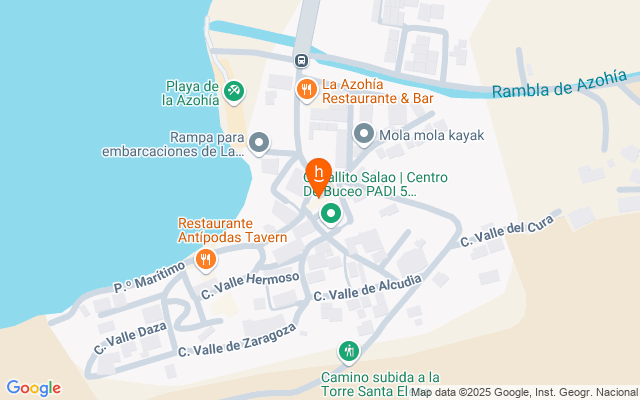Open the Mola mola kayak marker
The height and width of the screenshot is (400, 640).
click(364, 135)
